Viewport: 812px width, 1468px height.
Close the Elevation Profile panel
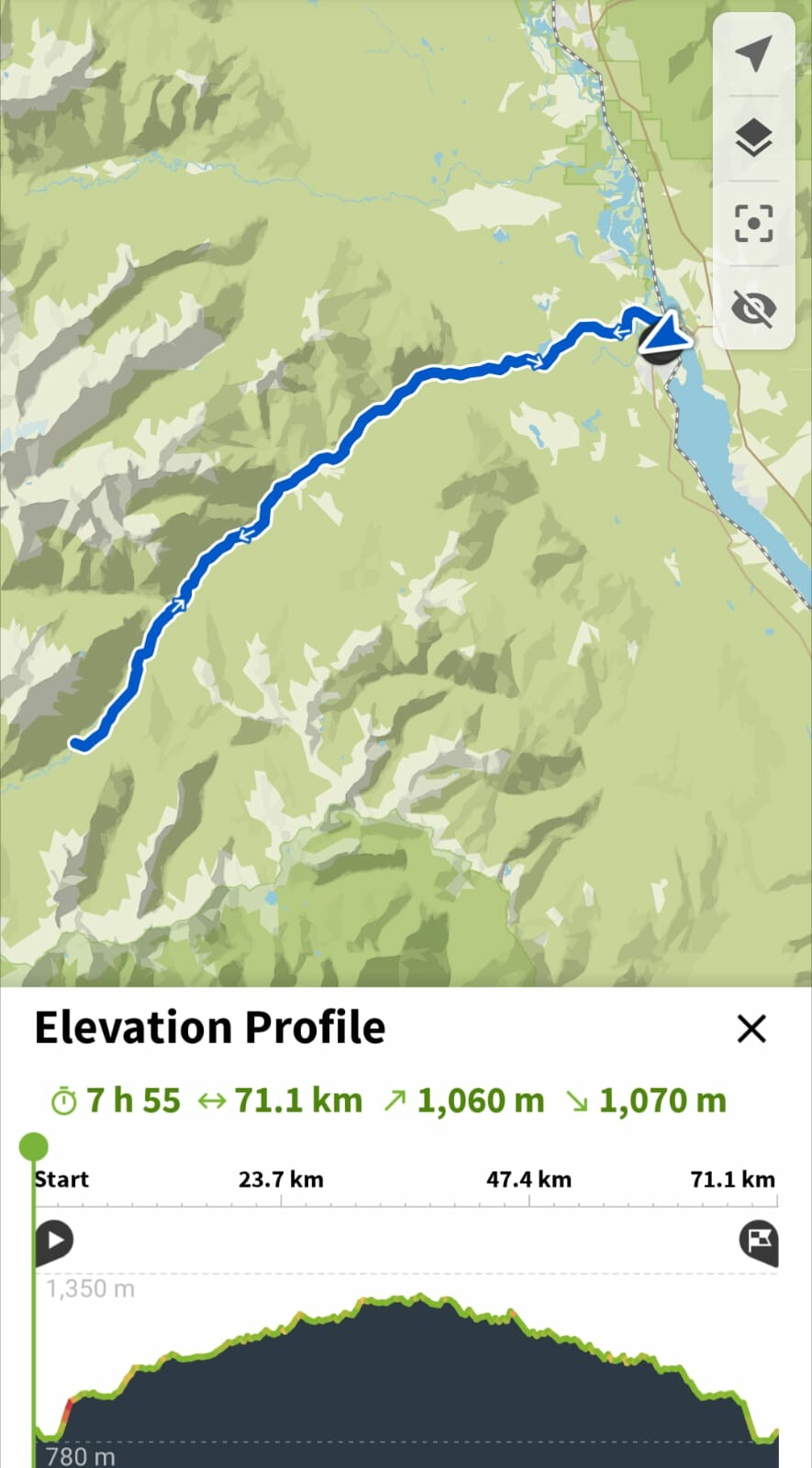coord(751,1029)
